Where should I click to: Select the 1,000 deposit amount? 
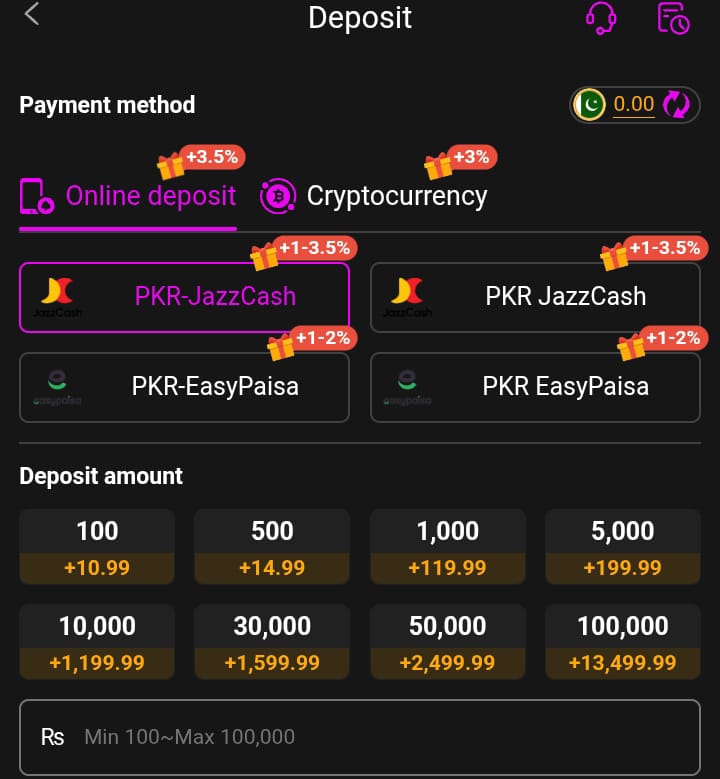pos(448,547)
